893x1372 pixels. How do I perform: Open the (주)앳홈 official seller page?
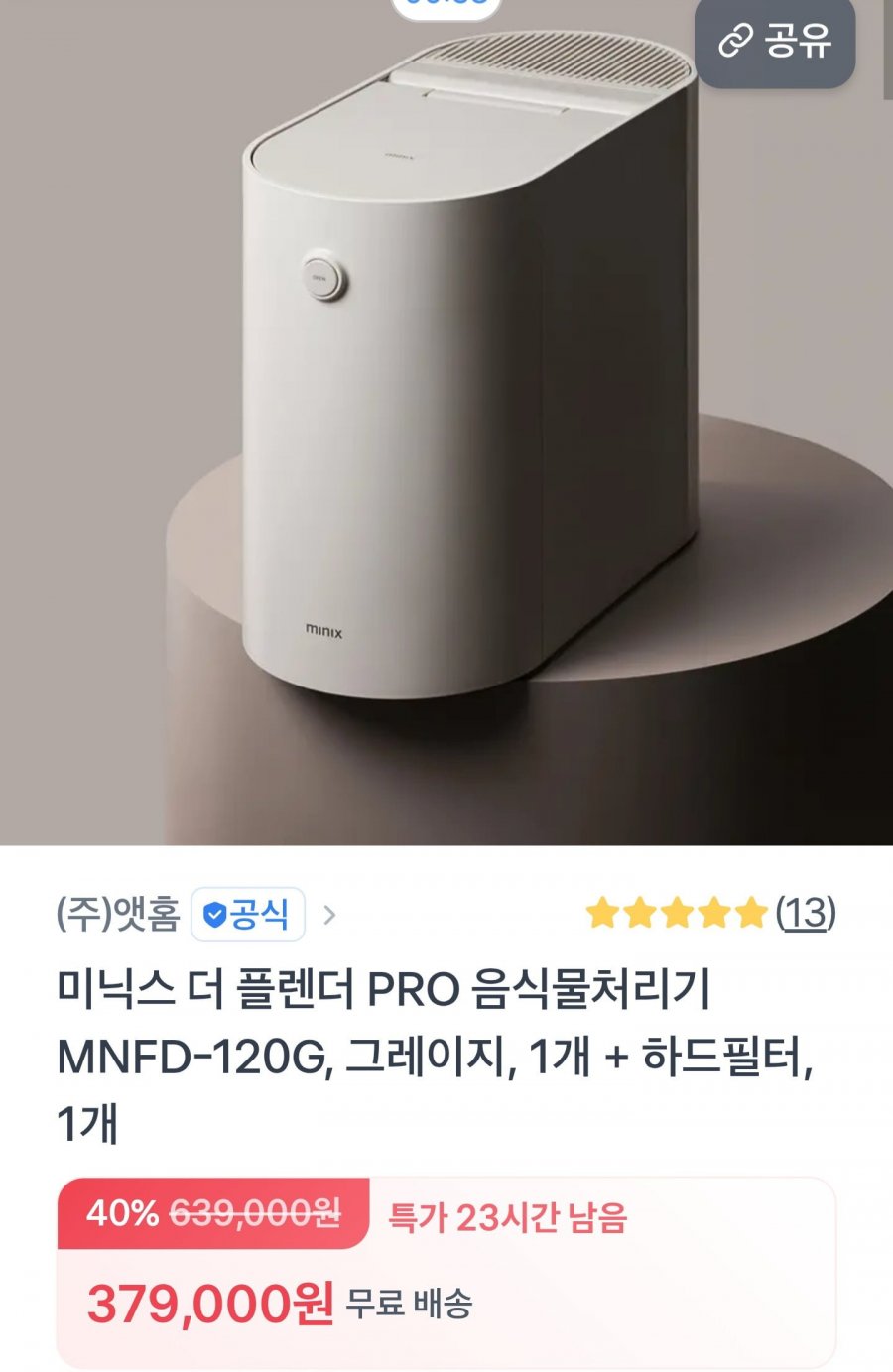tap(119, 914)
